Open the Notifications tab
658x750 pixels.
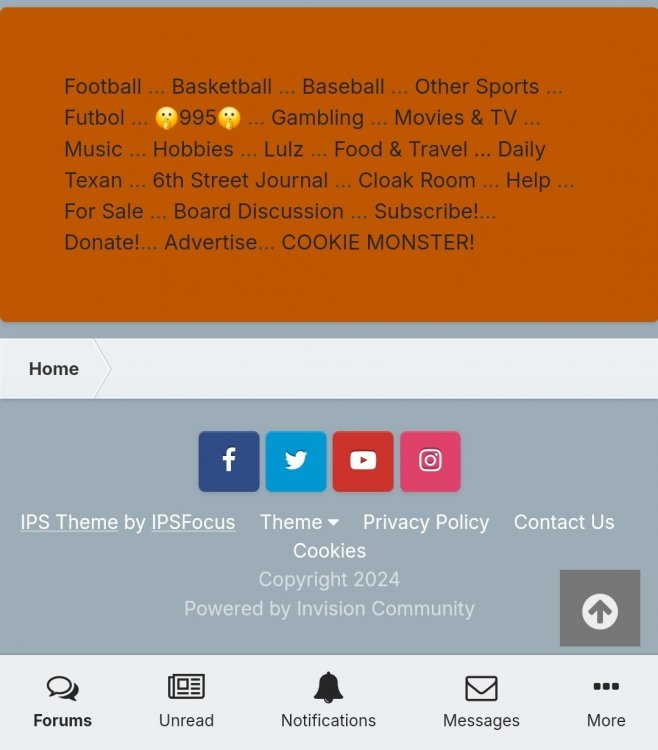[x=328, y=702]
